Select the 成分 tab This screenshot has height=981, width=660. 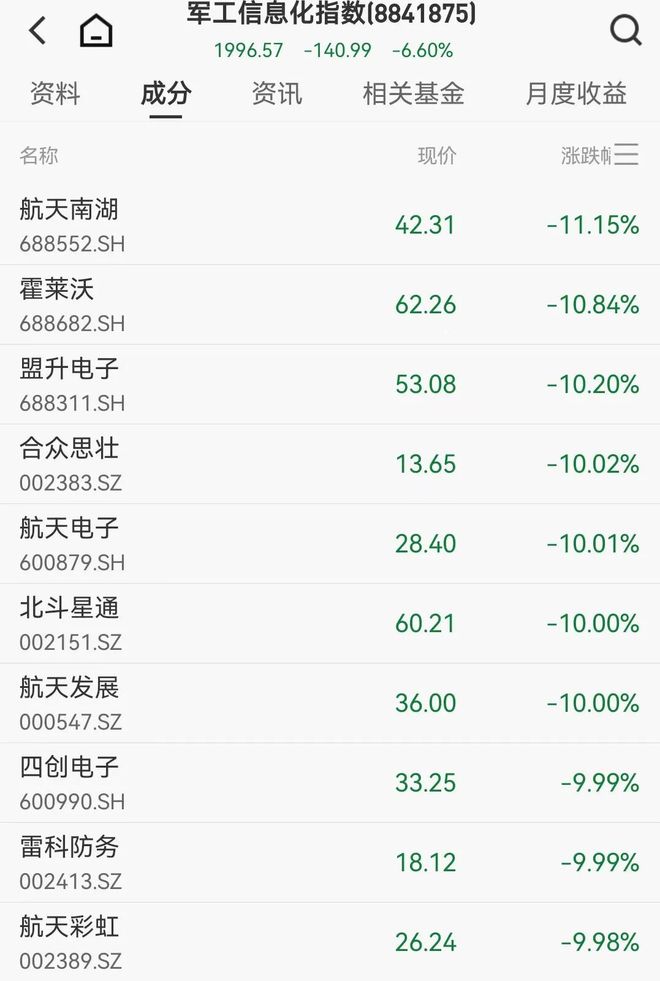tap(166, 94)
